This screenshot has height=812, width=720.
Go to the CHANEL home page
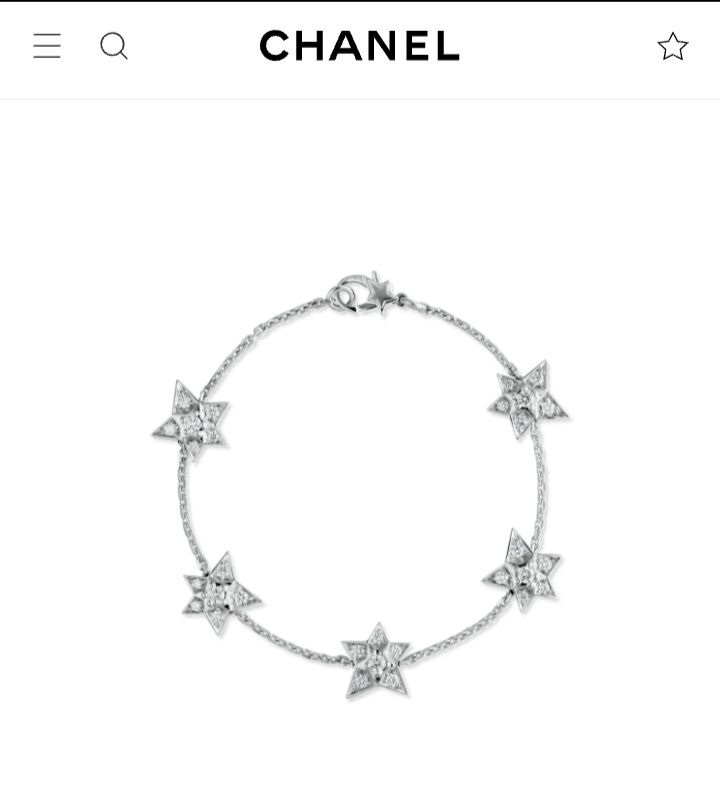point(359,46)
